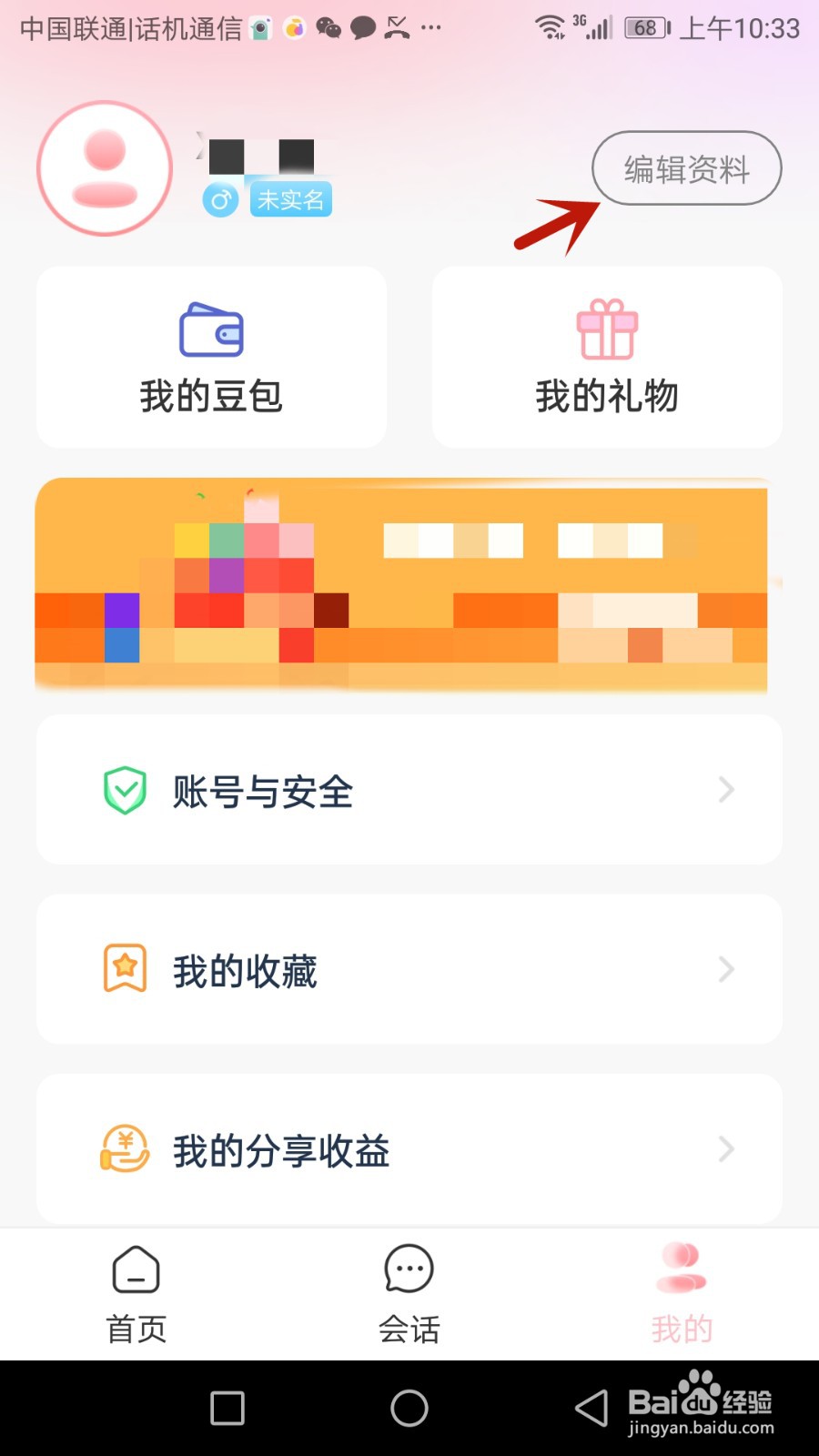Switch to the 首页 home tab
The image size is (819, 1456).
tap(136, 1294)
